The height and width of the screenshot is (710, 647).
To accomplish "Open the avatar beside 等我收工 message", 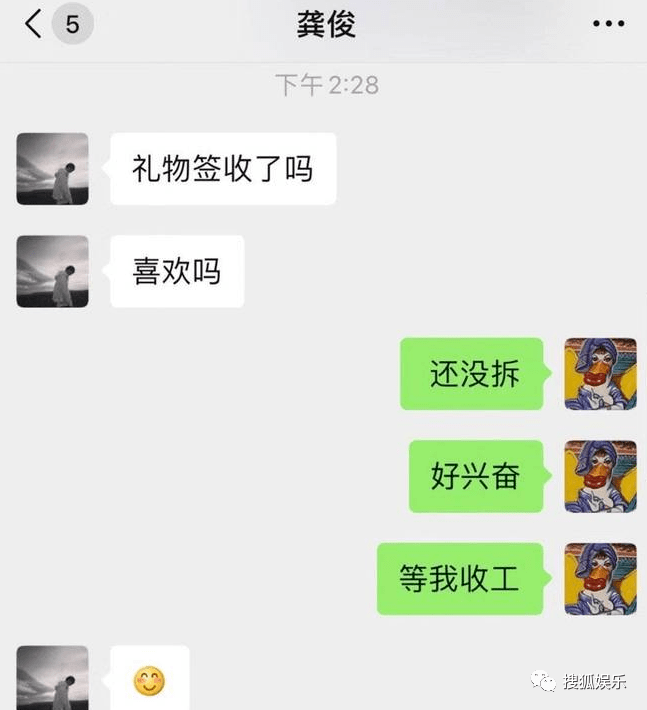I will (x=600, y=578).
